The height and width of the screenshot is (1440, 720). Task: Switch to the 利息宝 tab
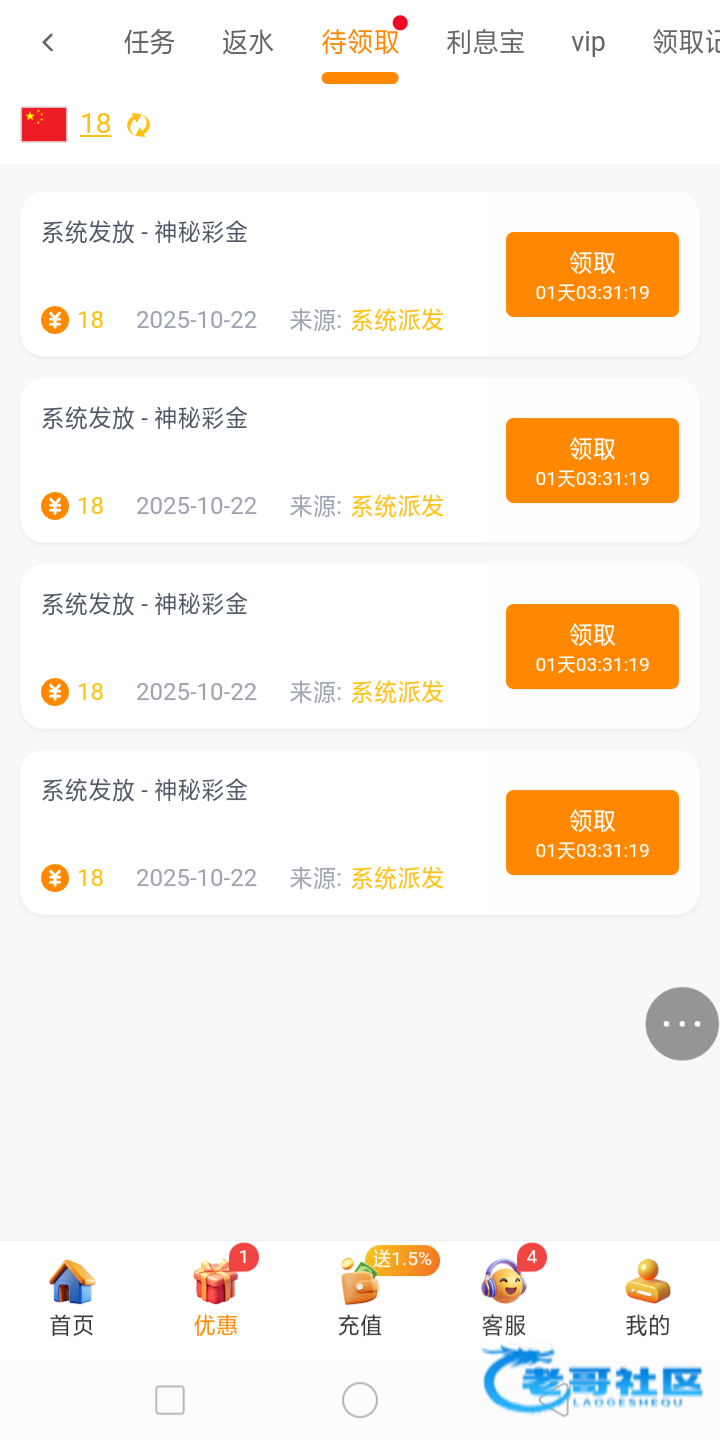pyautogui.click(x=485, y=42)
